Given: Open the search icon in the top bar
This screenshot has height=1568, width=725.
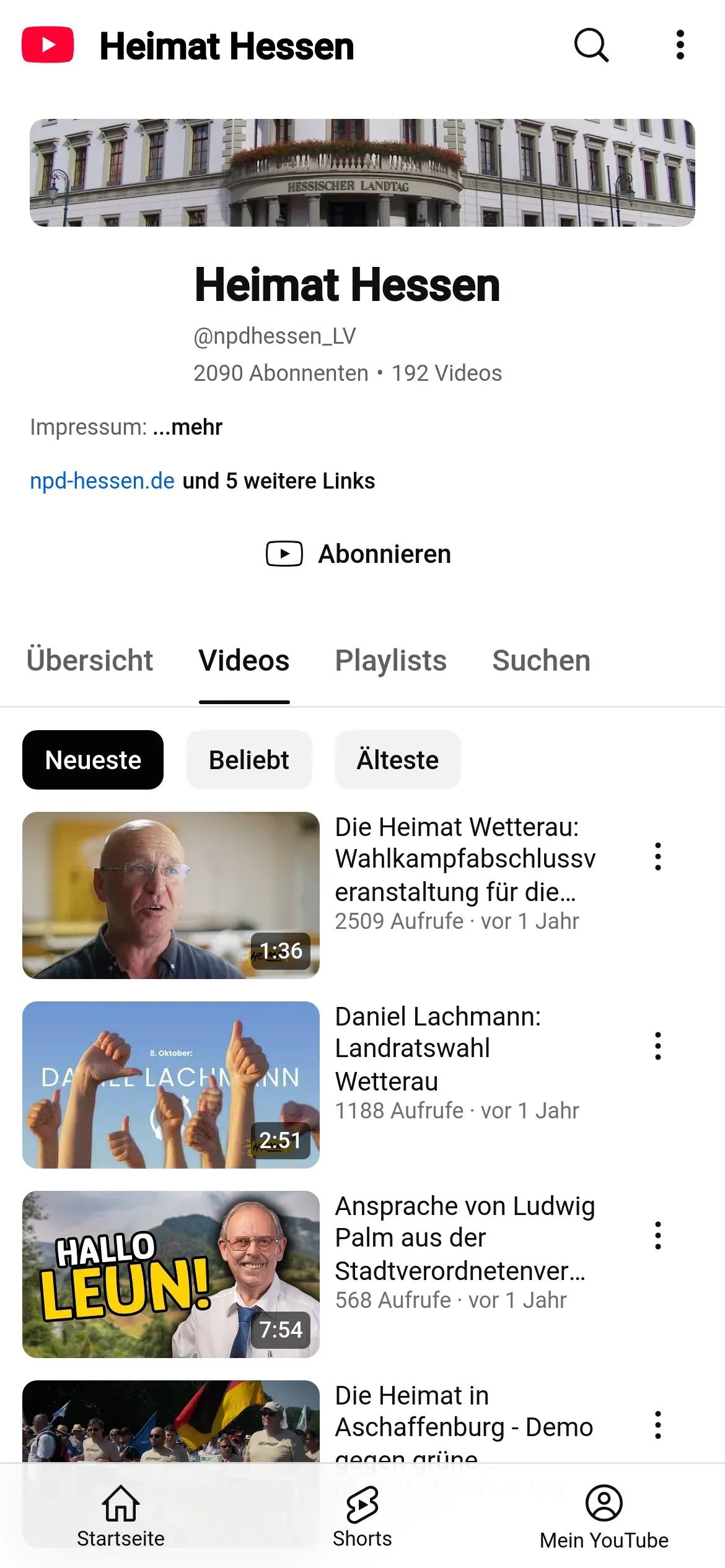Looking at the screenshot, I should [591, 45].
